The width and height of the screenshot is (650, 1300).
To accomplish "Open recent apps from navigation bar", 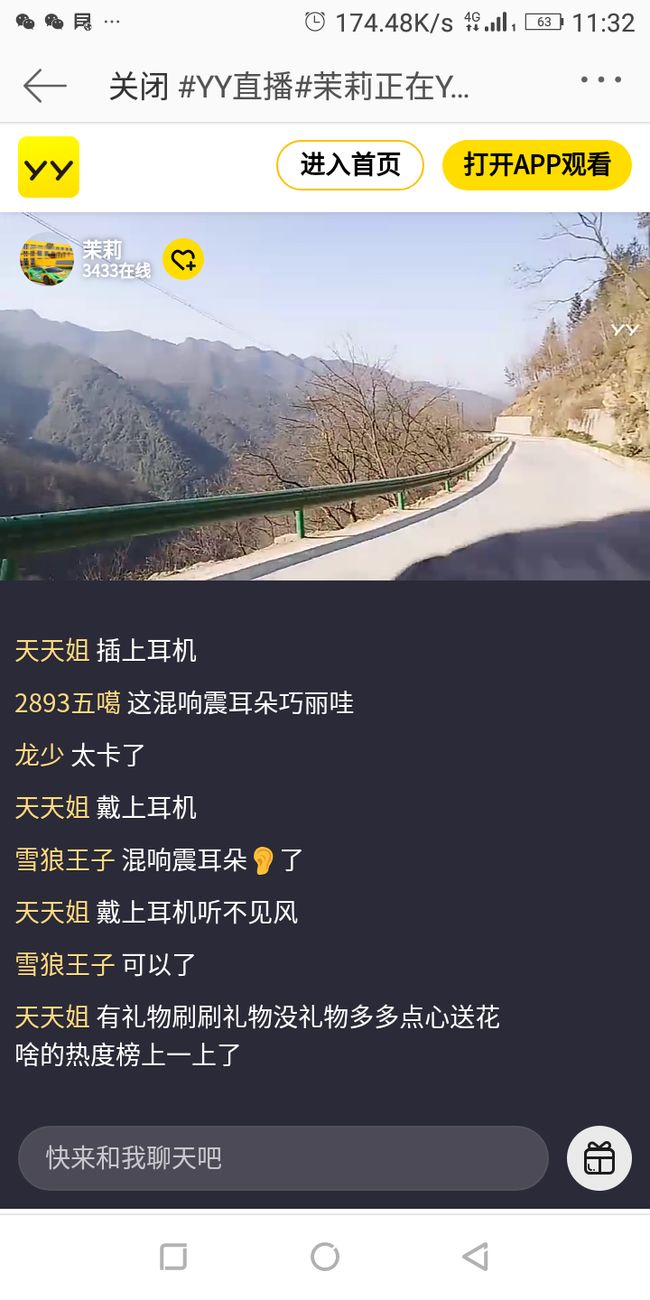I will point(174,1256).
